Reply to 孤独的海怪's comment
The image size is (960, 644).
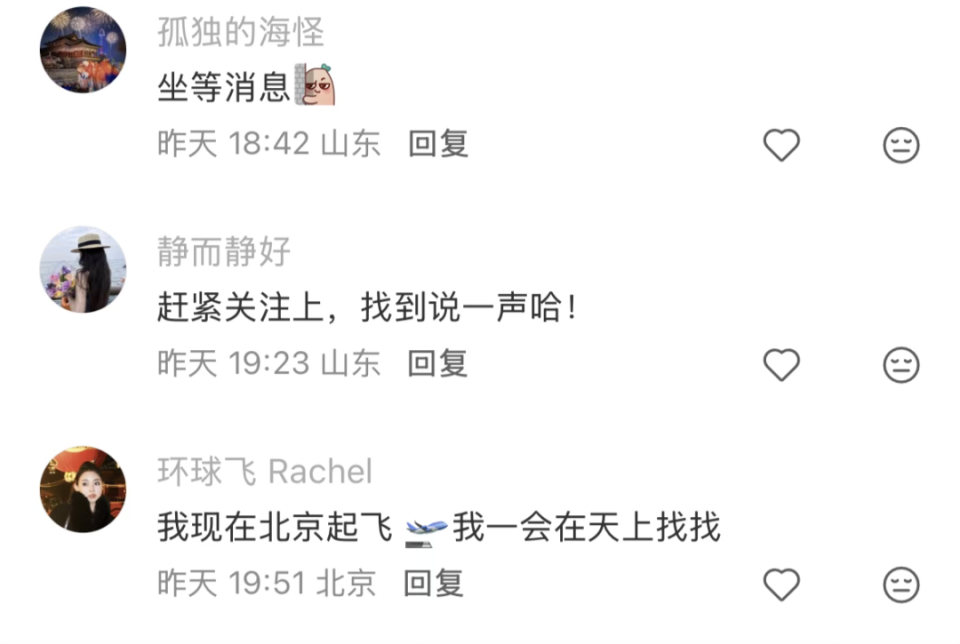pos(438,144)
